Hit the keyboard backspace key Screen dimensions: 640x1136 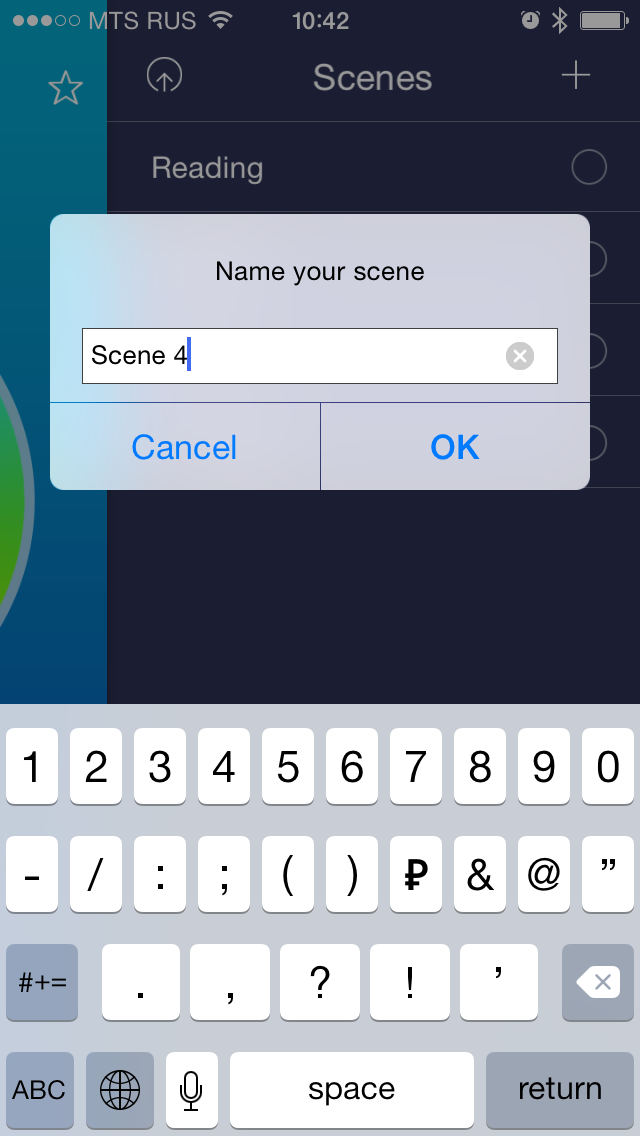pyautogui.click(x=601, y=983)
